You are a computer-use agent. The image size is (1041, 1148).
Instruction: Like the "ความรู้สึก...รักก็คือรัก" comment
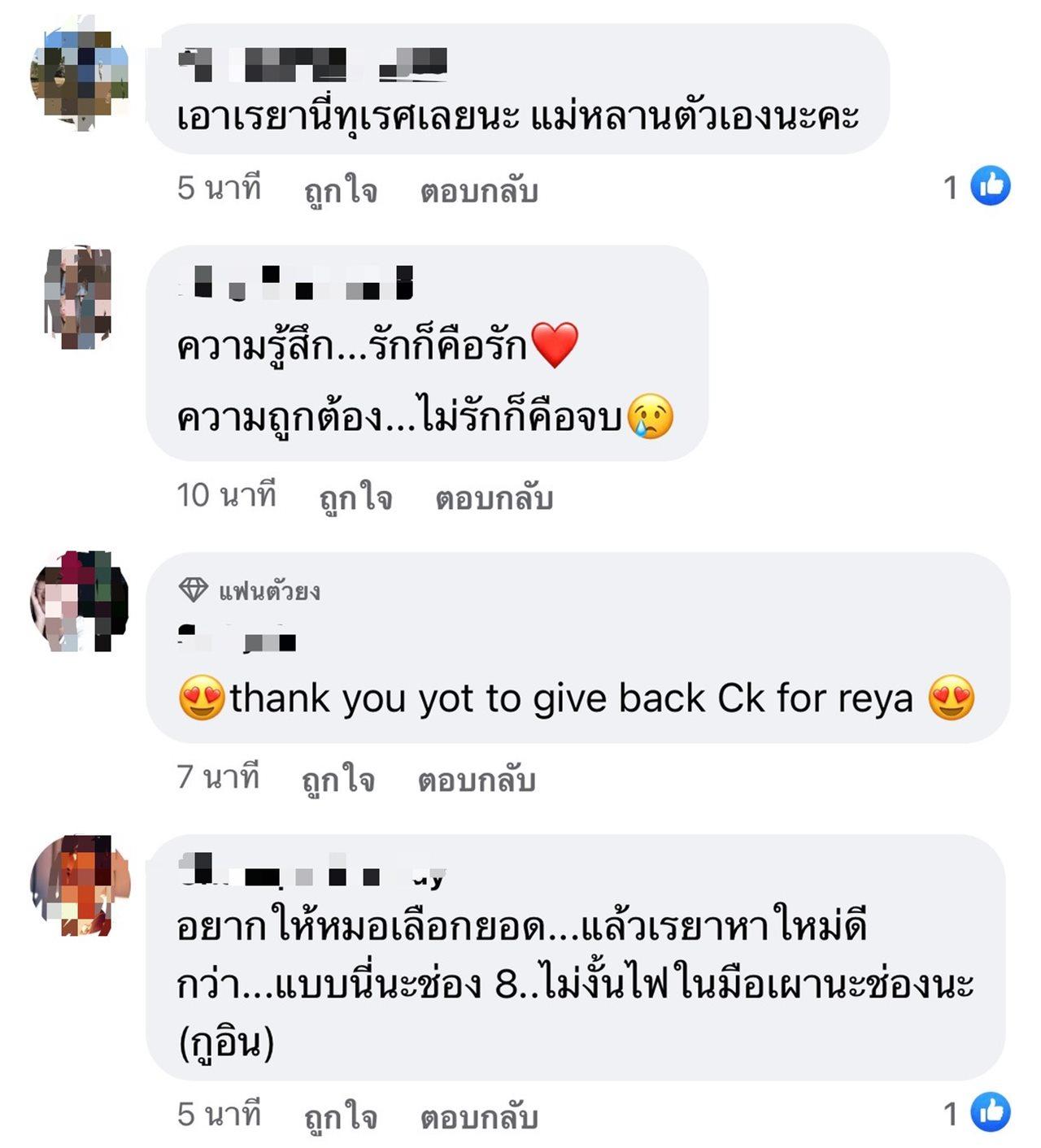[355, 497]
